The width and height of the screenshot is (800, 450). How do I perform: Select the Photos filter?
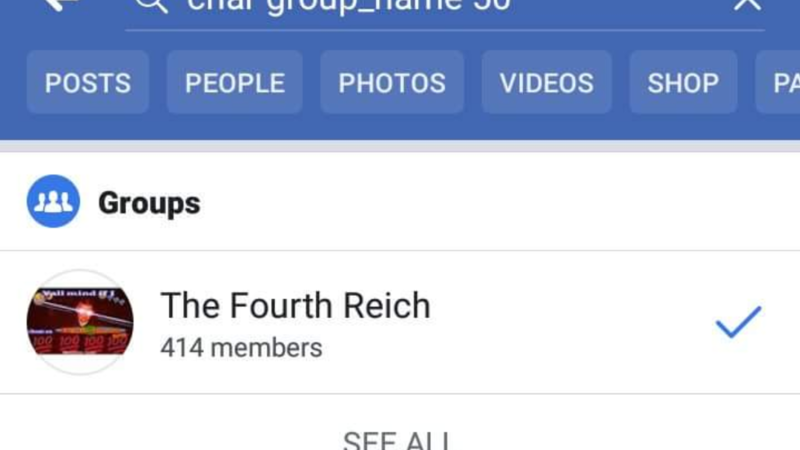(x=392, y=83)
